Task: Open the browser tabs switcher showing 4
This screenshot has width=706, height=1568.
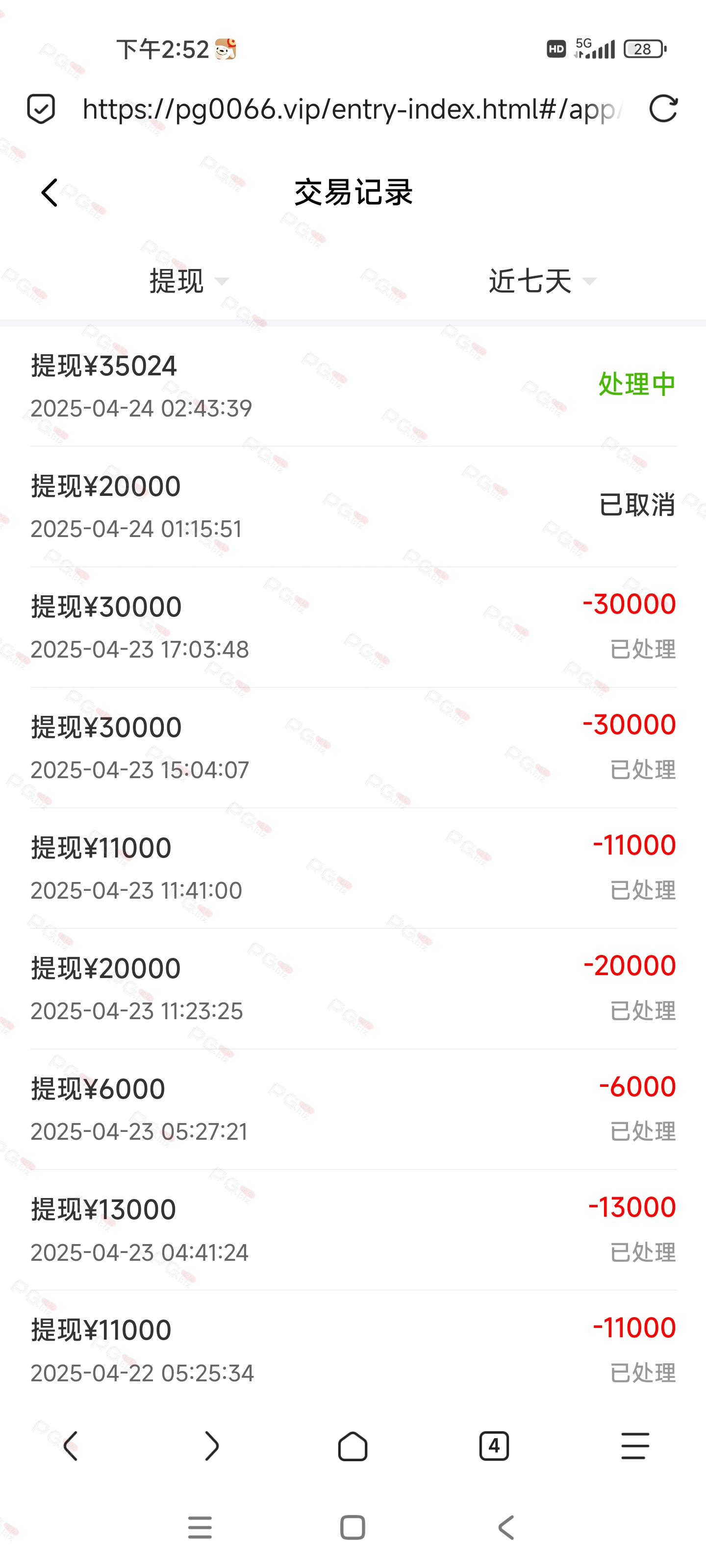Action: pyautogui.click(x=494, y=1445)
